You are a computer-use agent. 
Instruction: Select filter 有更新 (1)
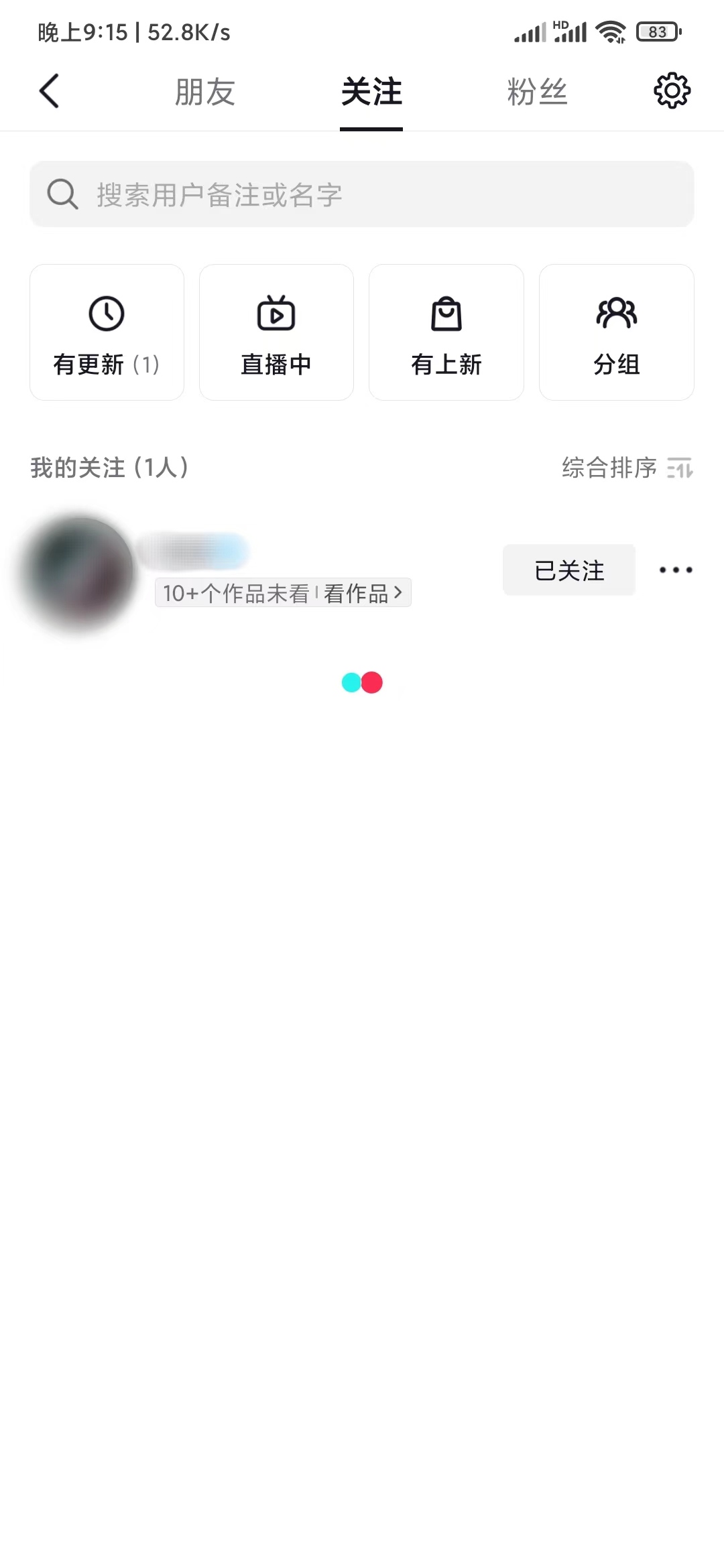[107, 332]
